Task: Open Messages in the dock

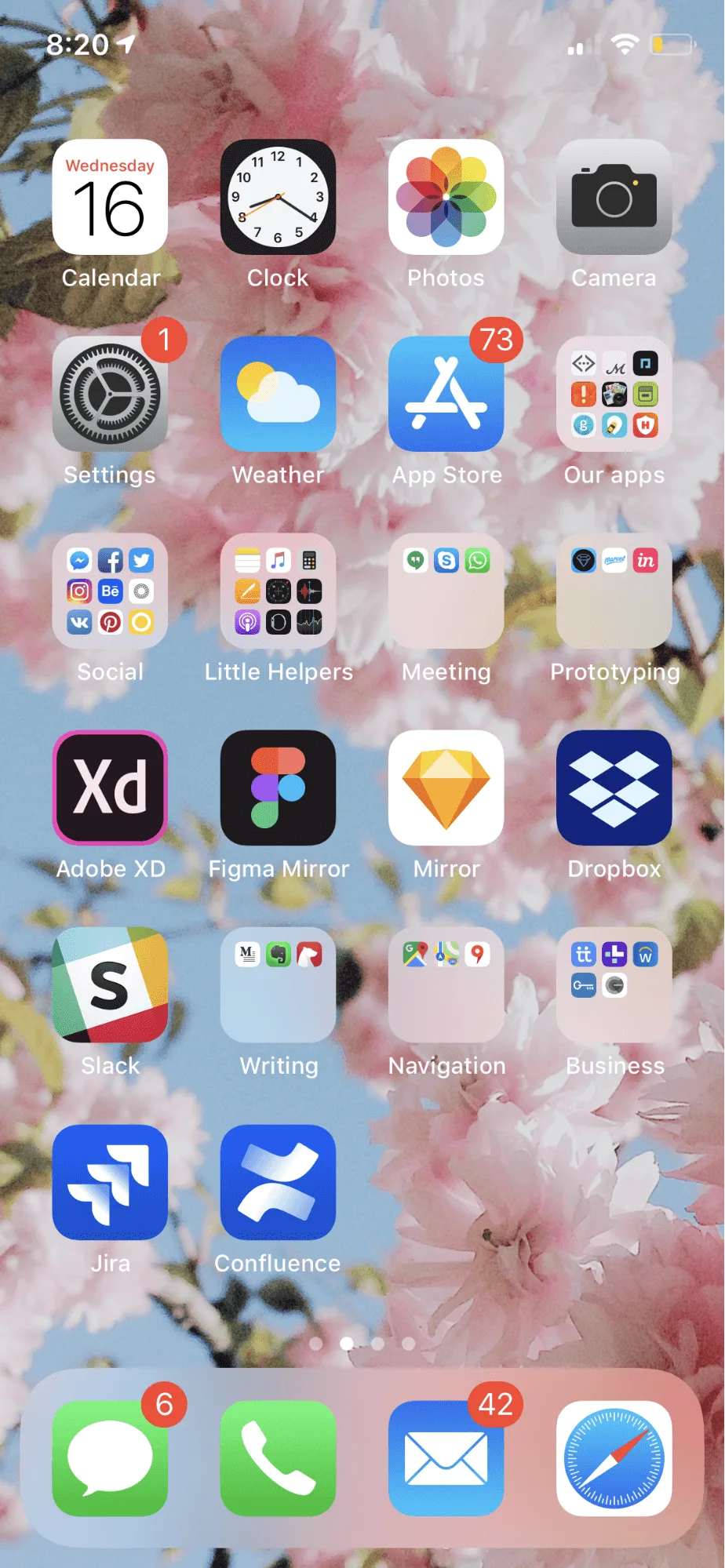Action: click(110, 1459)
